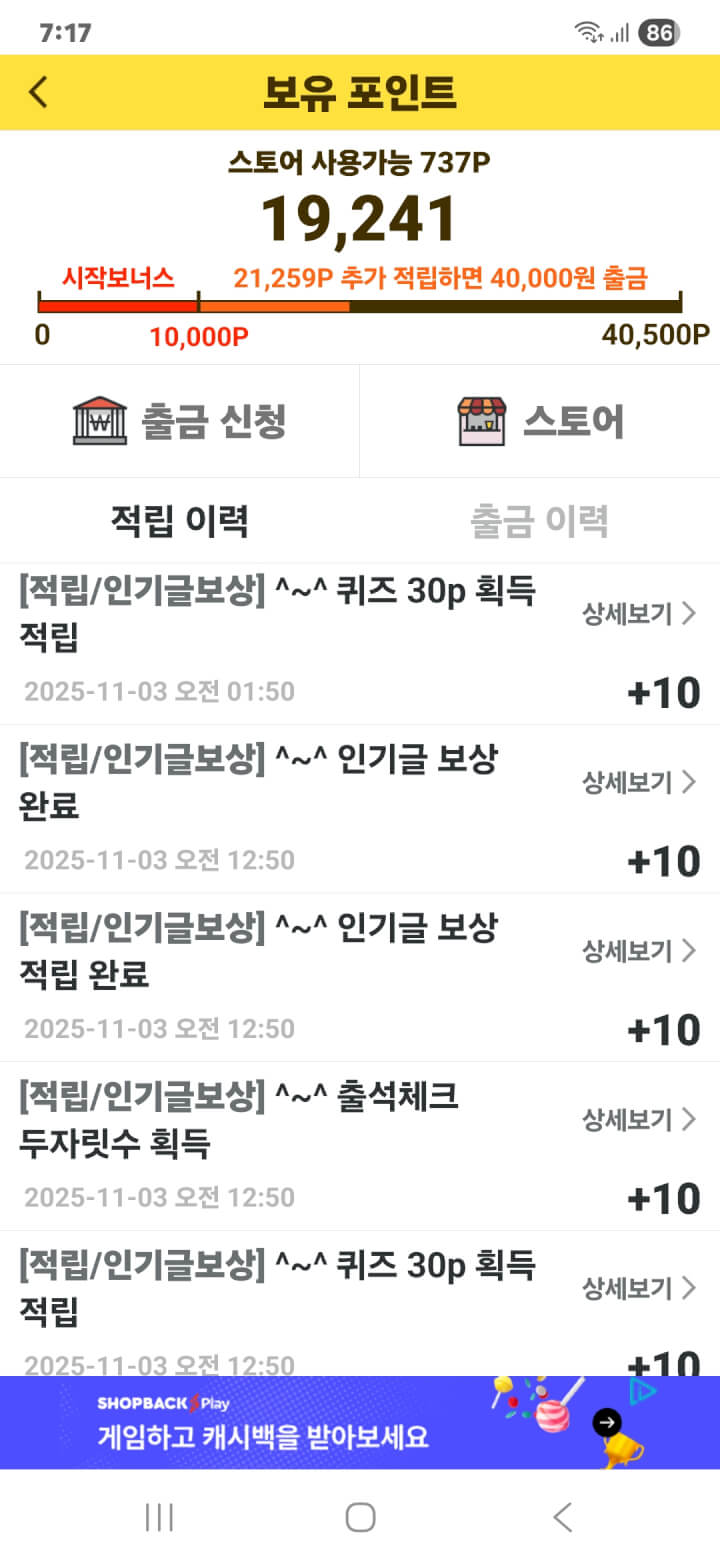Show 상세보기 for 출석체크 두자릿수 획득
The image size is (720, 1560).
point(638,1120)
